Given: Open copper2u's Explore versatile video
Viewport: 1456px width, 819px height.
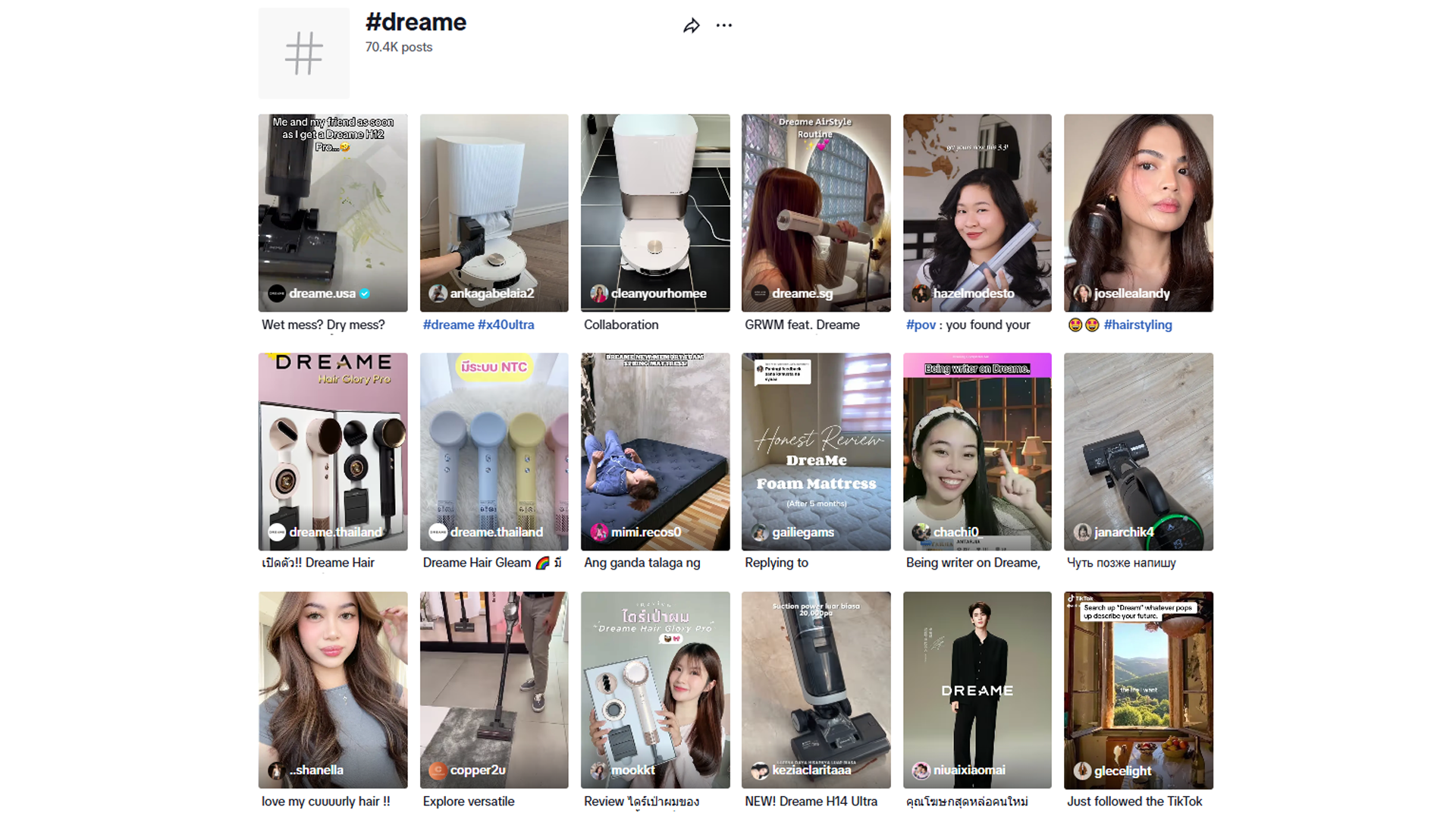Looking at the screenshot, I should coord(494,689).
